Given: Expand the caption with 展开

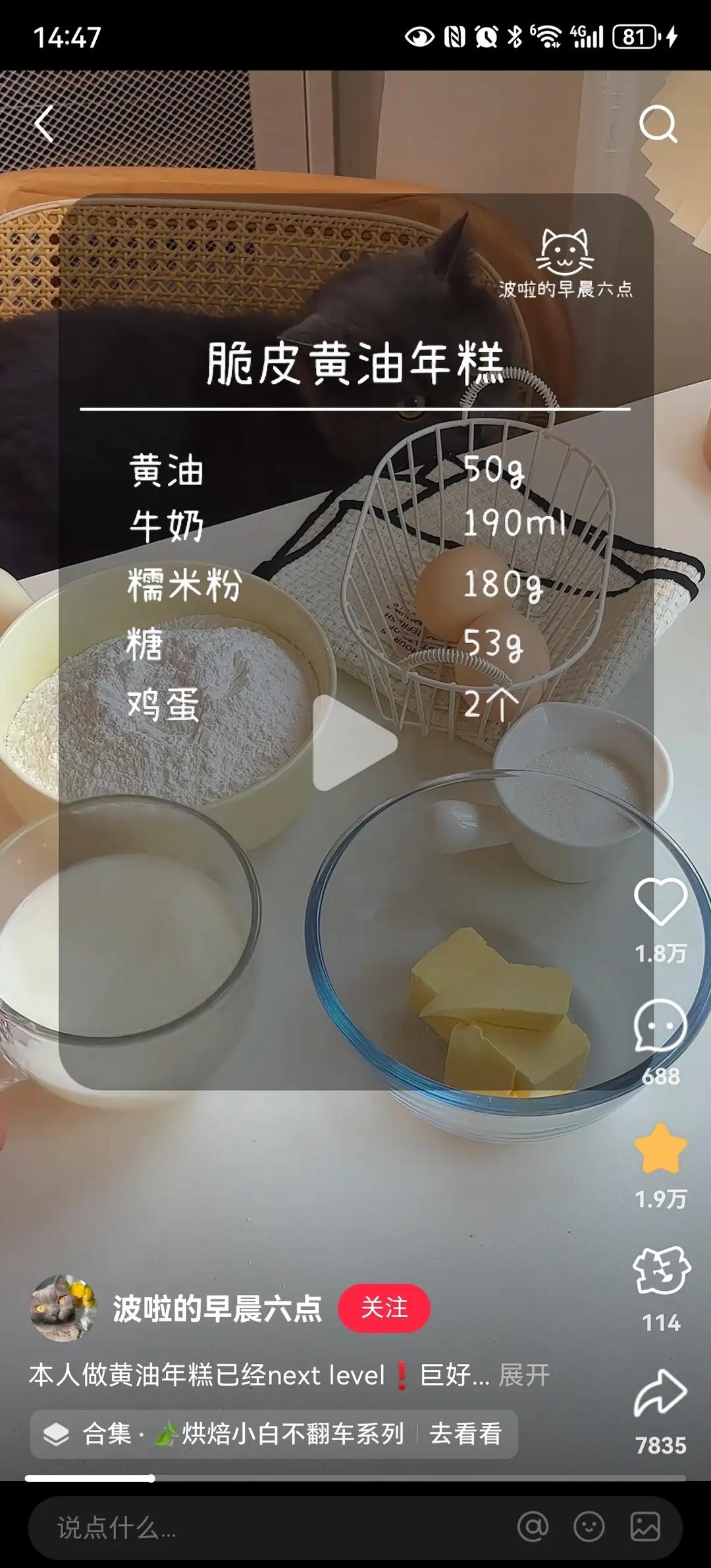Looking at the screenshot, I should [524, 1375].
